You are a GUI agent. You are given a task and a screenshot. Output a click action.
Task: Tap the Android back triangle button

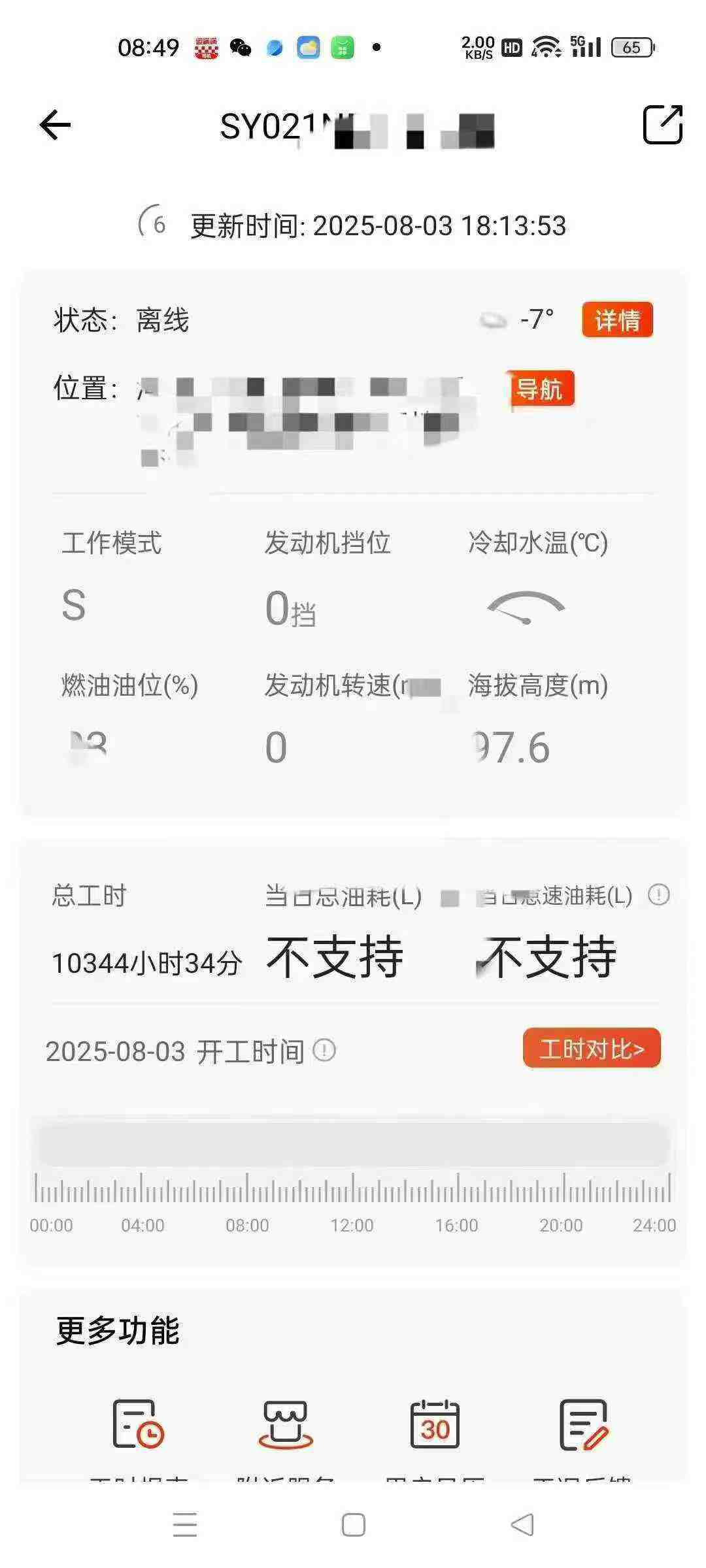click(523, 1524)
